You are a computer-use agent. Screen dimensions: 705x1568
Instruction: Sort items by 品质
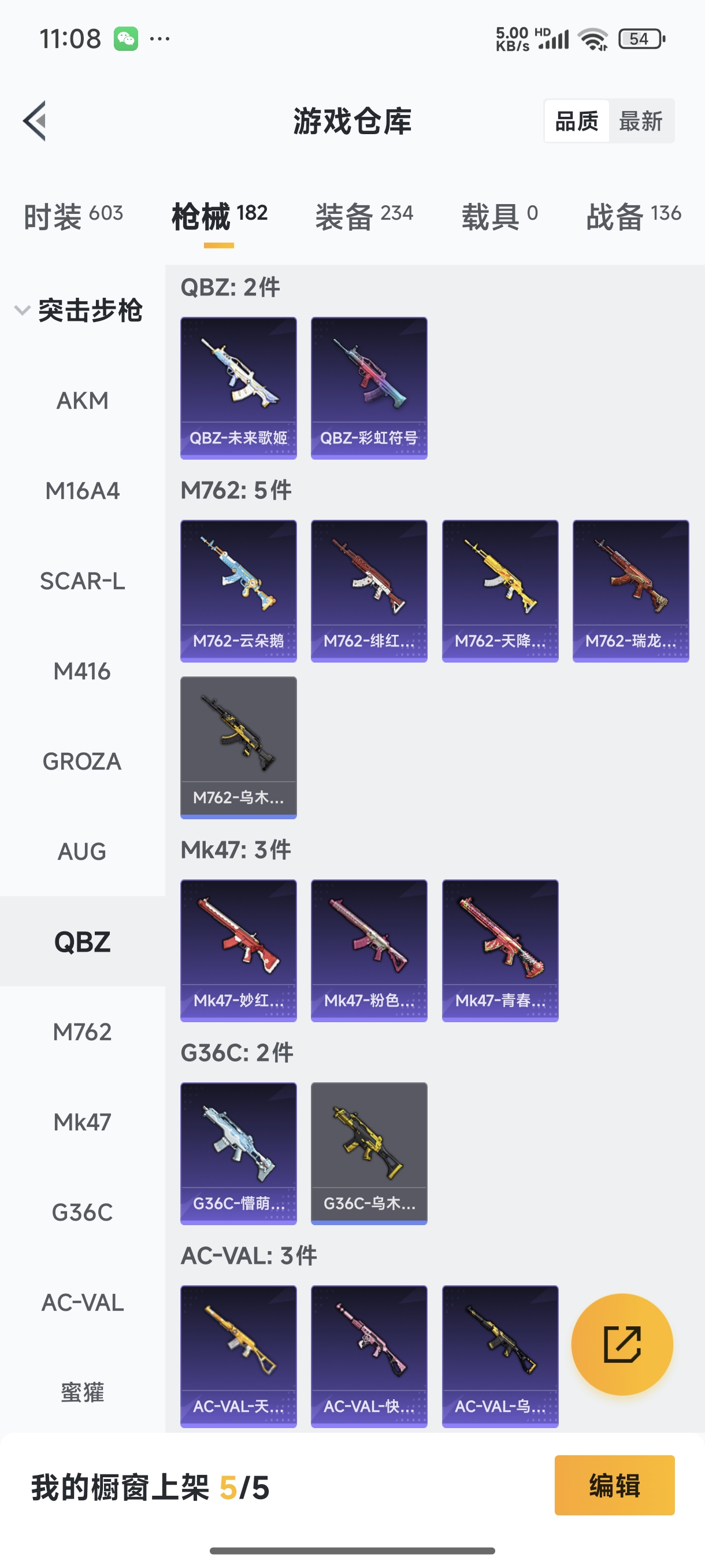(x=577, y=121)
